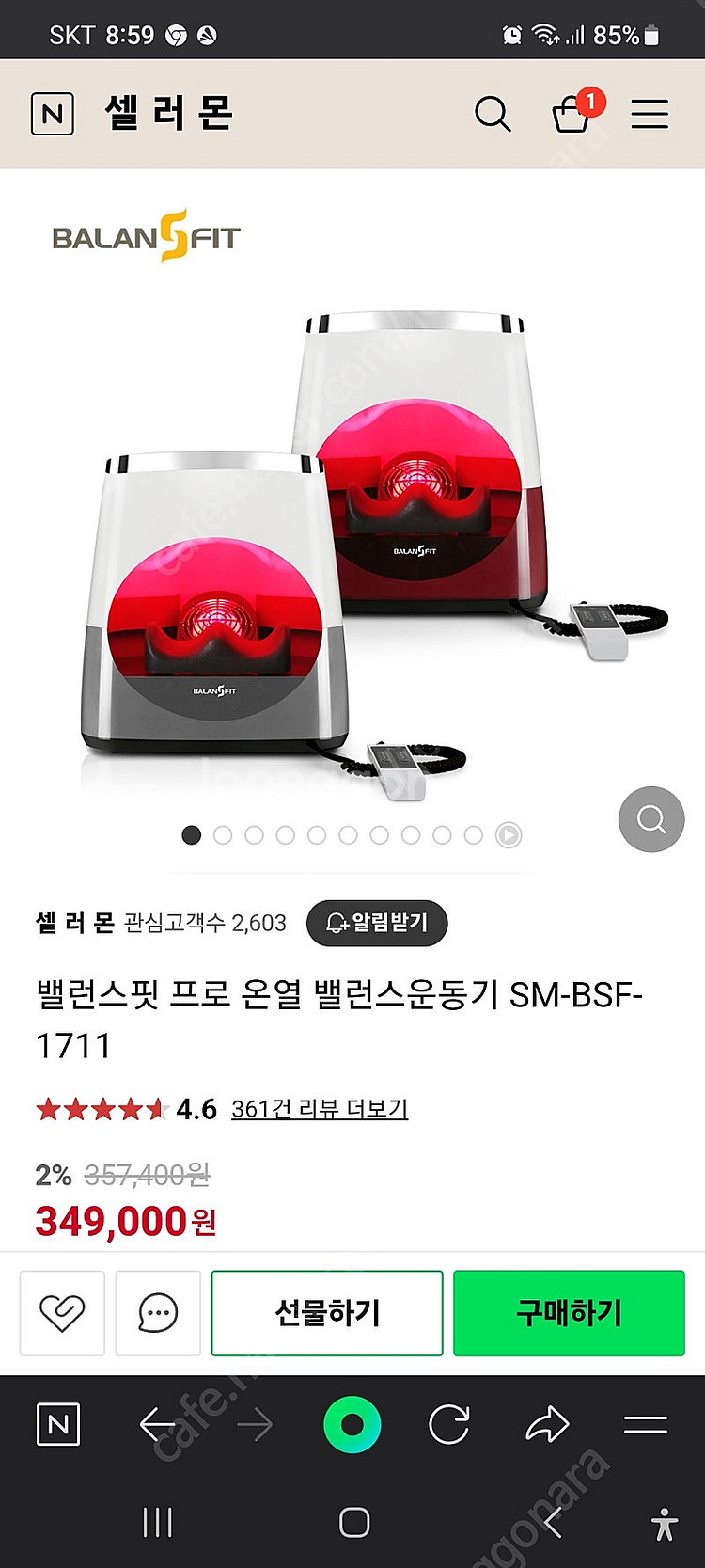Screen dimensions: 705x1568
Task: Open recent apps from the system navigation bar
Action: (157, 1522)
